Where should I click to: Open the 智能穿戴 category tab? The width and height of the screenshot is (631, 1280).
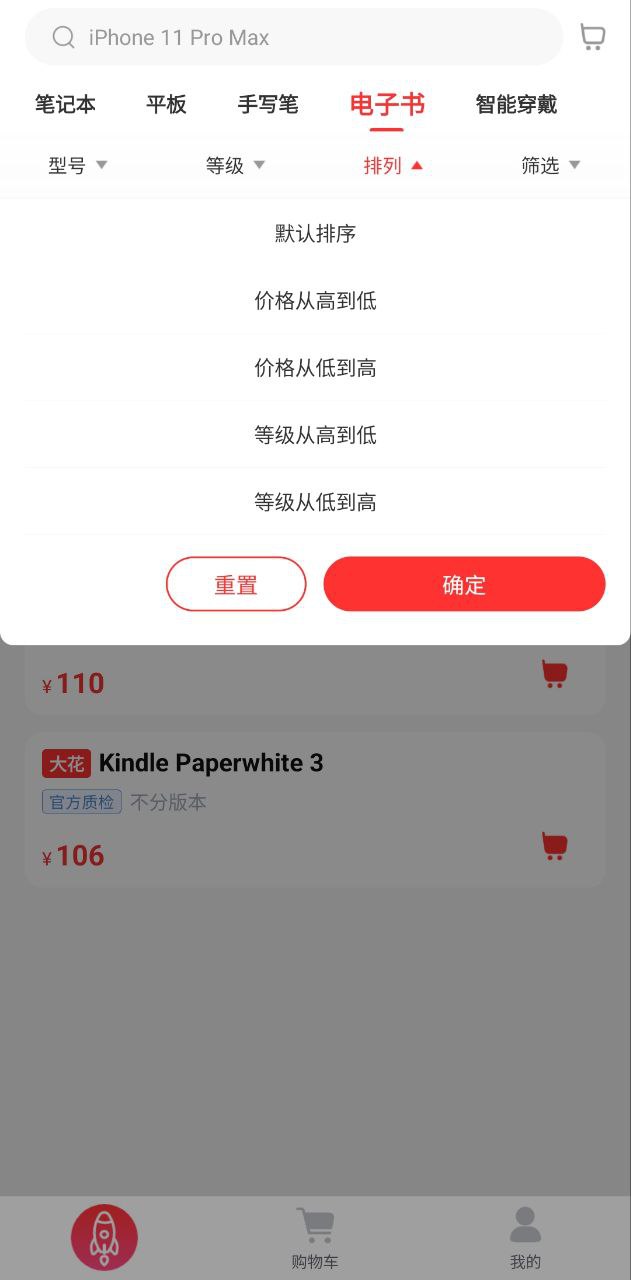pos(516,104)
